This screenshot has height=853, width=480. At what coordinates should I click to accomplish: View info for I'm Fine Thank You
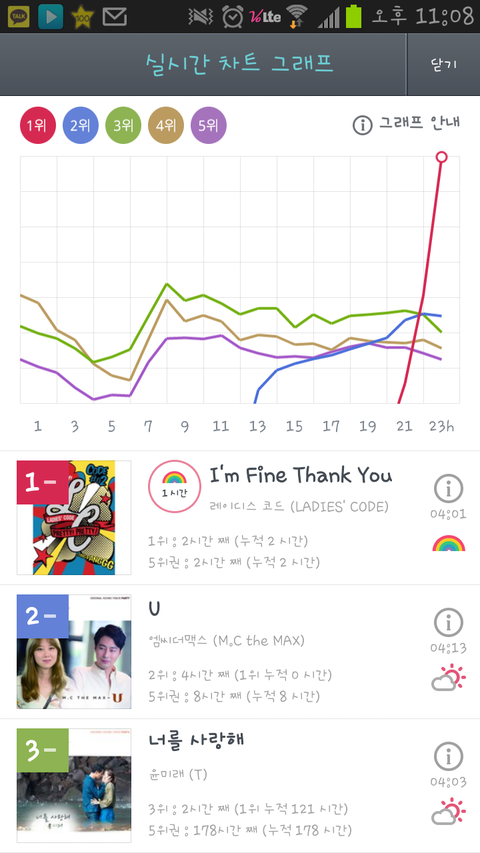448,489
